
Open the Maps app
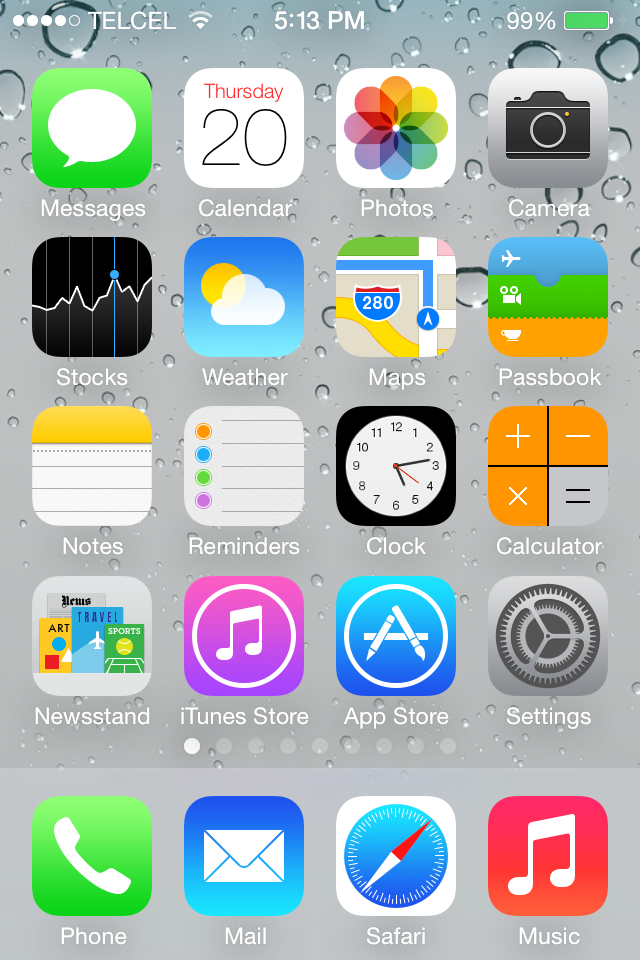tap(396, 297)
